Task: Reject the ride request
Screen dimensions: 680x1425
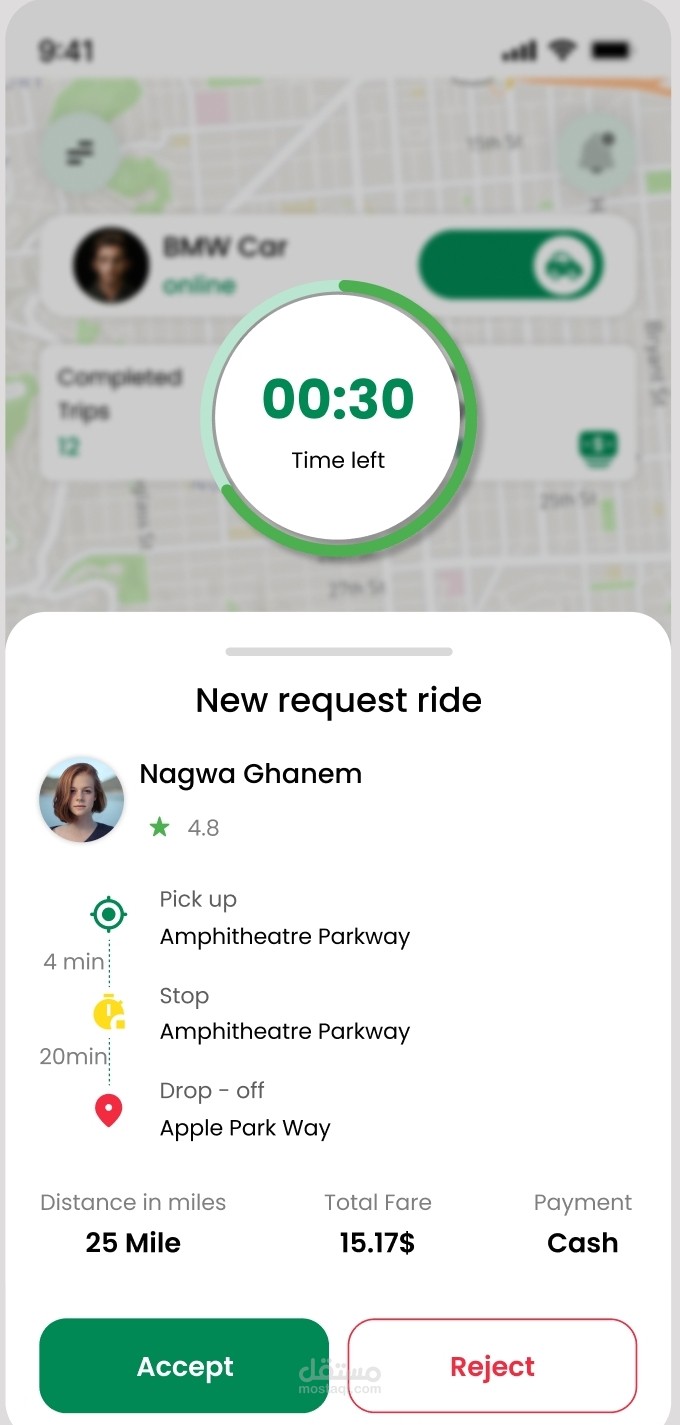Action: 492,1365
